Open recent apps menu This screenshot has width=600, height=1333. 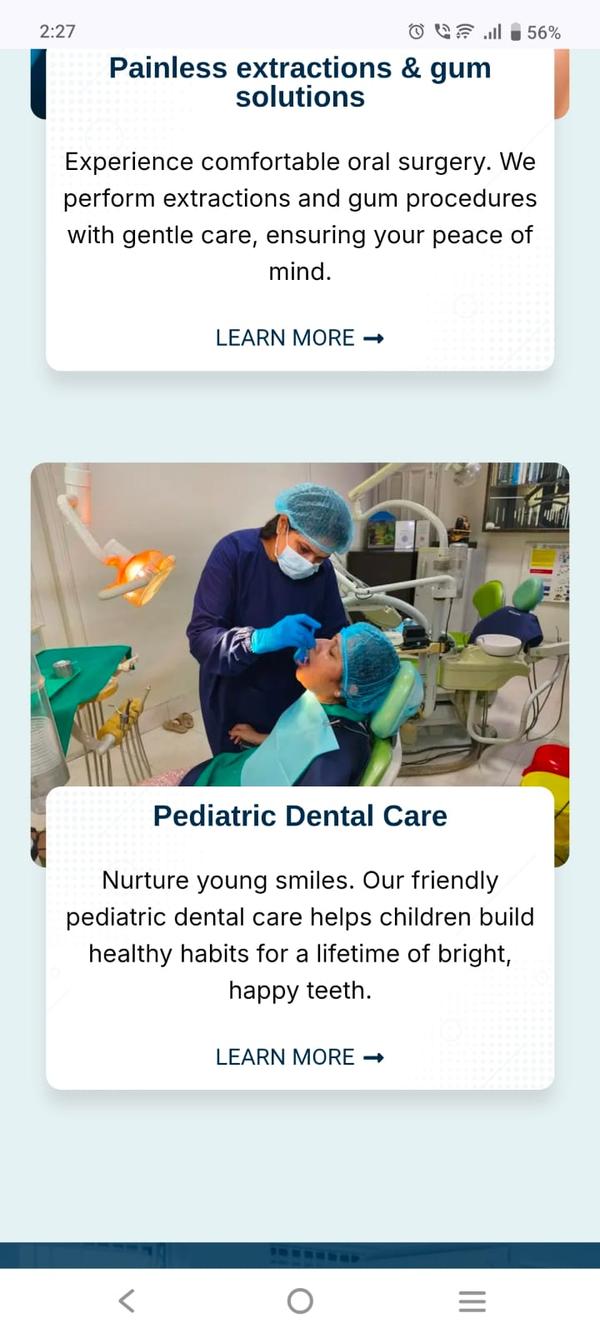[x=472, y=1300]
